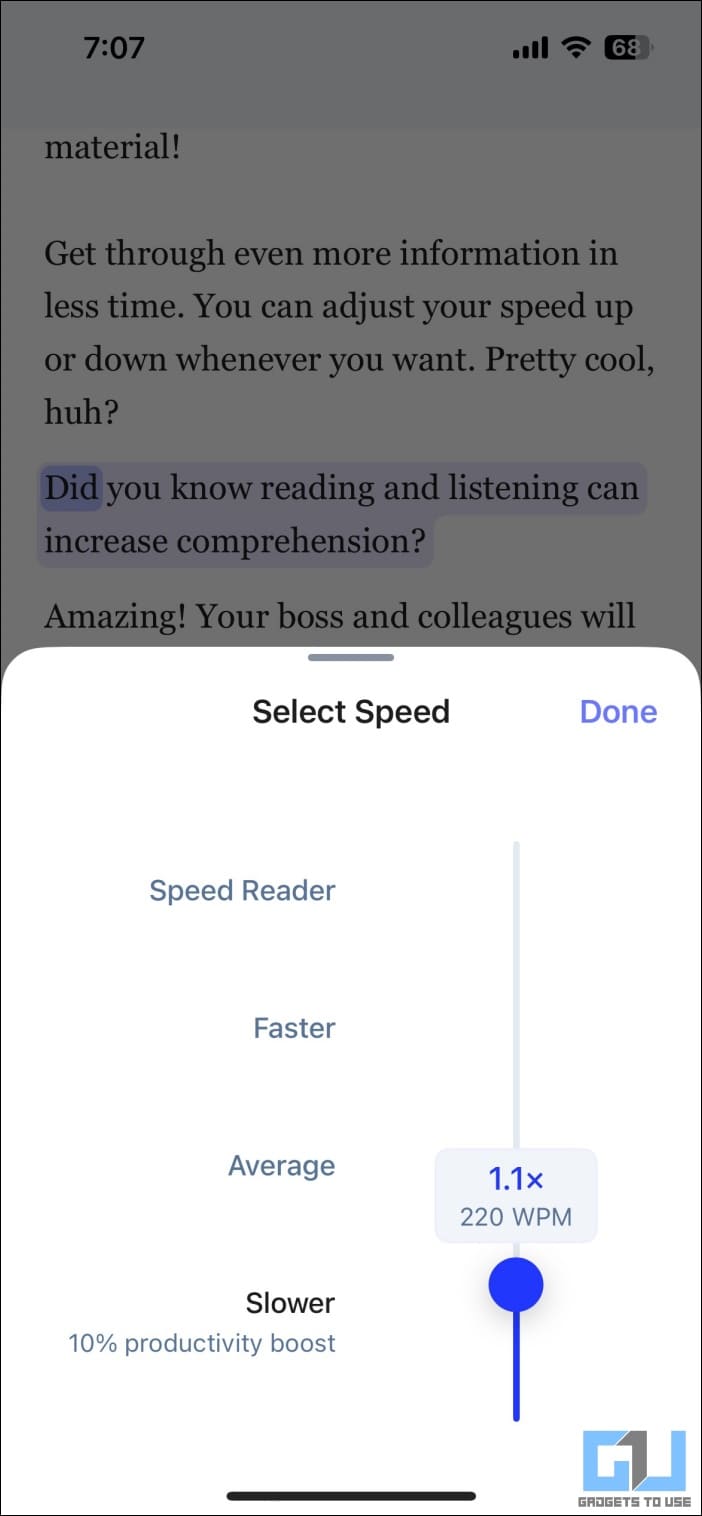Viewport: 702px width, 1516px height.
Task: Select the Speed Reader preset
Action: (242, 890)
